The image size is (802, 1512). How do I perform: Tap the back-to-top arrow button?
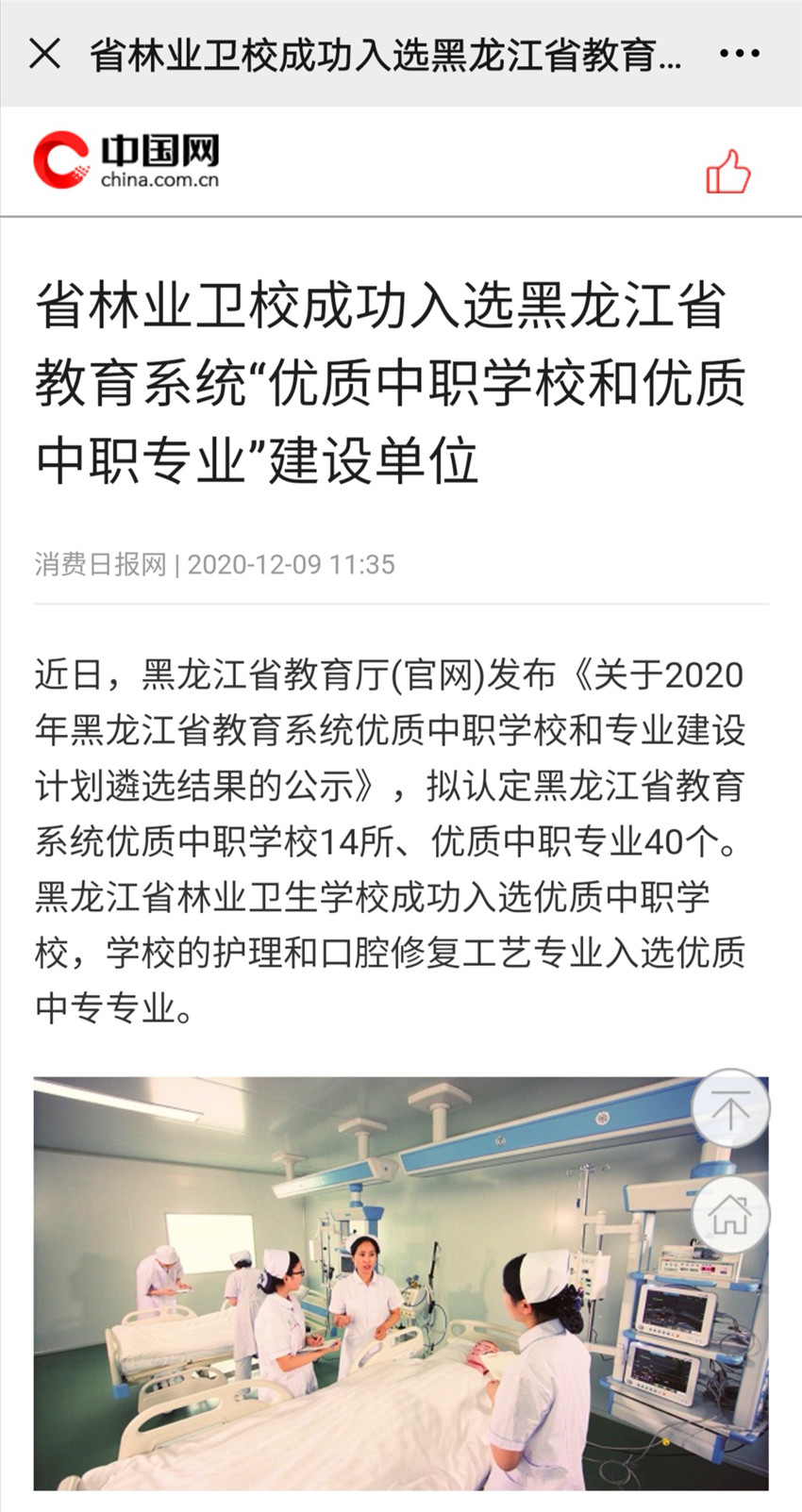729,1108
